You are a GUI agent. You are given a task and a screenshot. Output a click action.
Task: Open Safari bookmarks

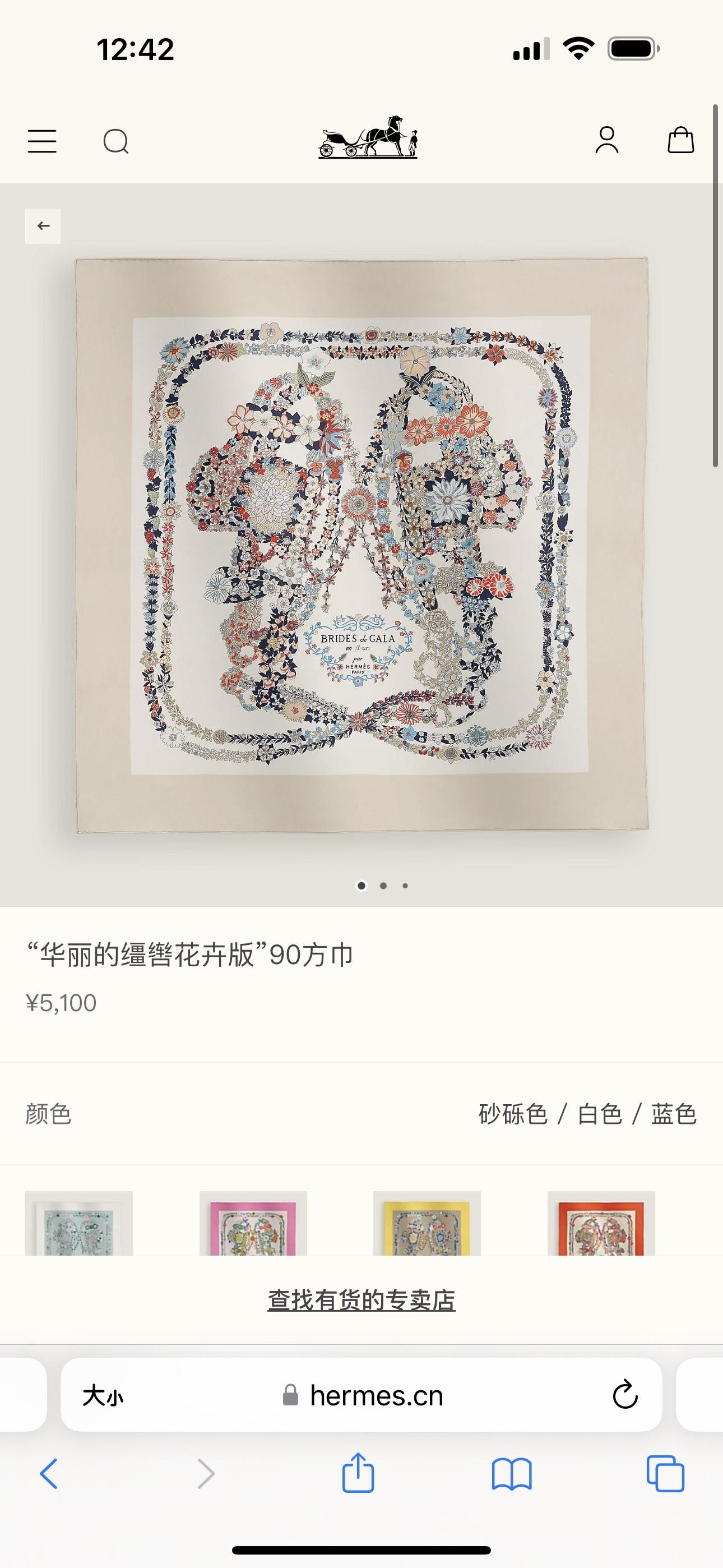tap(512, 1474)
